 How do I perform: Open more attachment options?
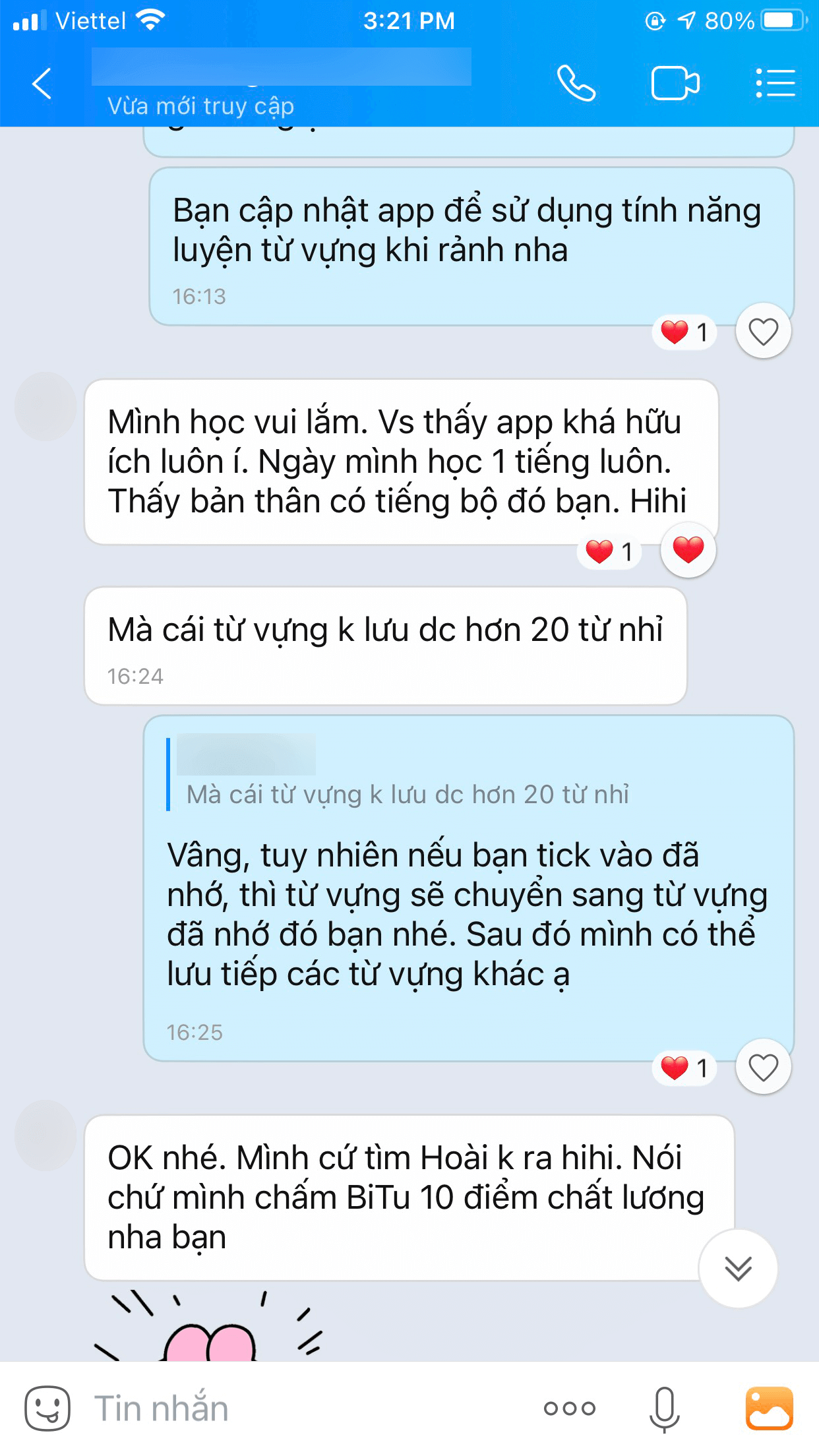(x=570, y=1409)
